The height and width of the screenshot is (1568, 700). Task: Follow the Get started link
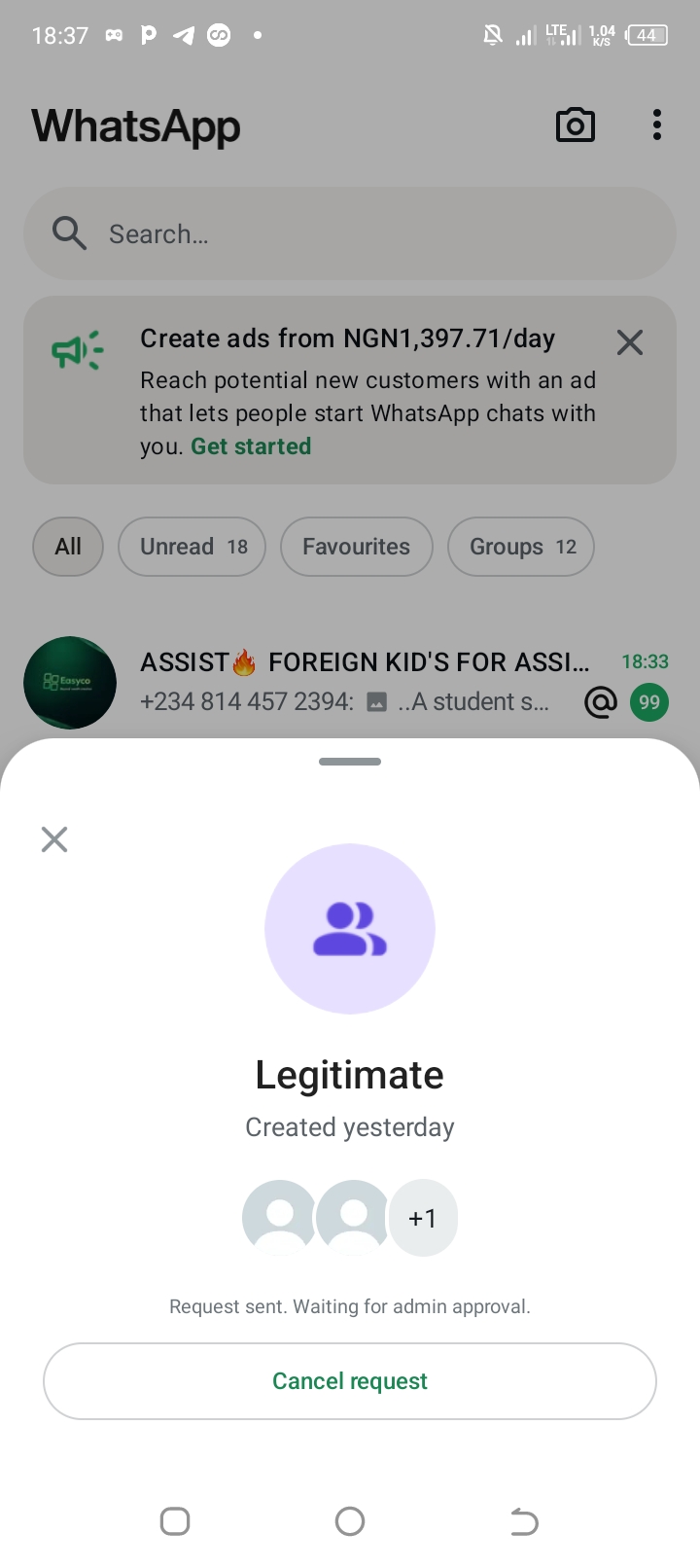pos(251,446)
